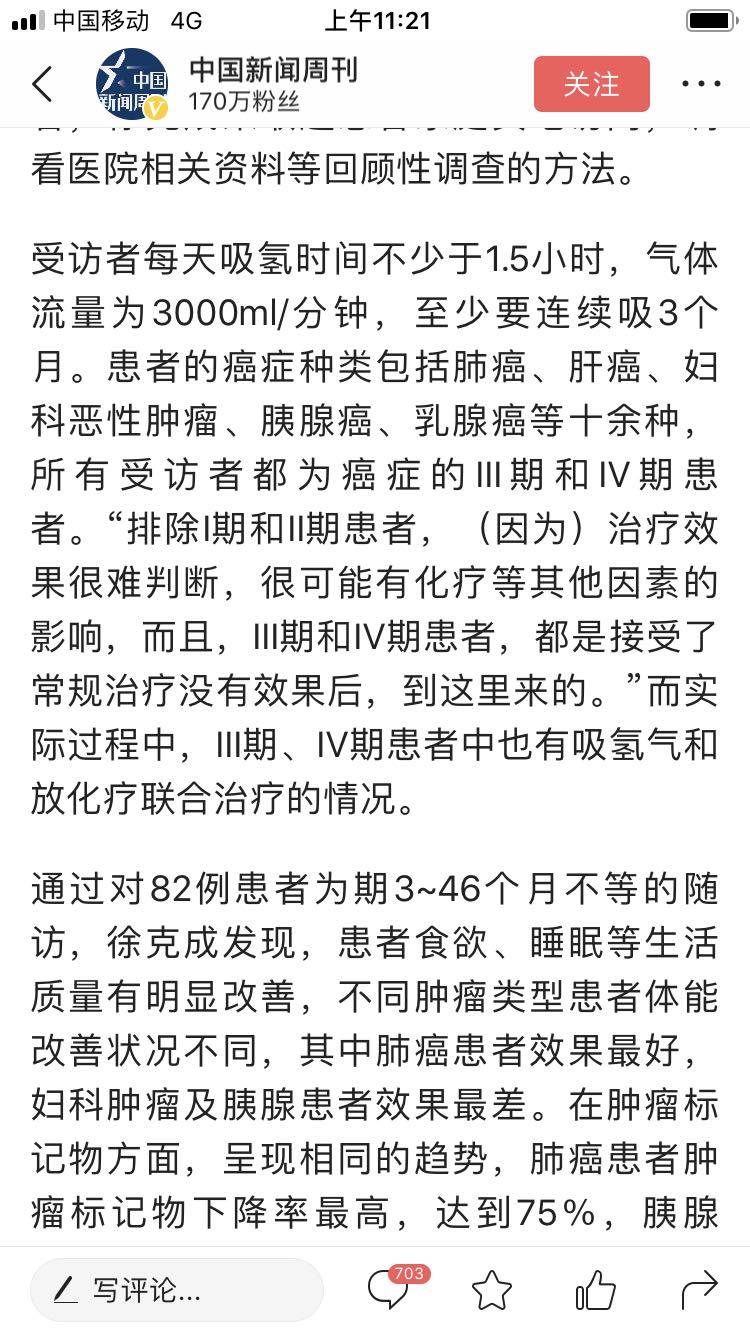Viewport: 750px width, 1334px height.
Task: Open the 中国新闻周刊 profile name
Action: (x=273, y=70)
